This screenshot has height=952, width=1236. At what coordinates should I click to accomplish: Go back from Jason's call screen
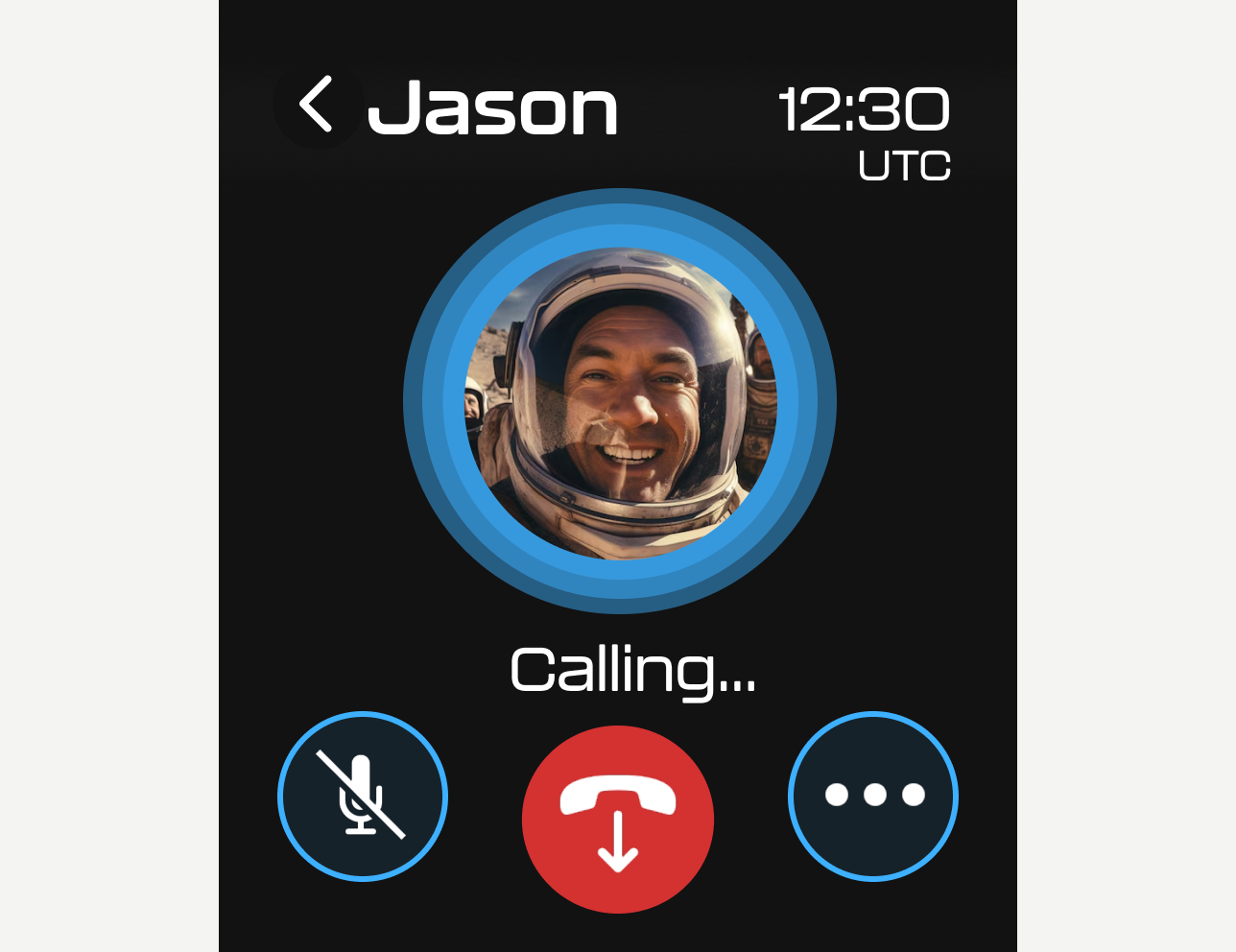click(x=318, y=104)
